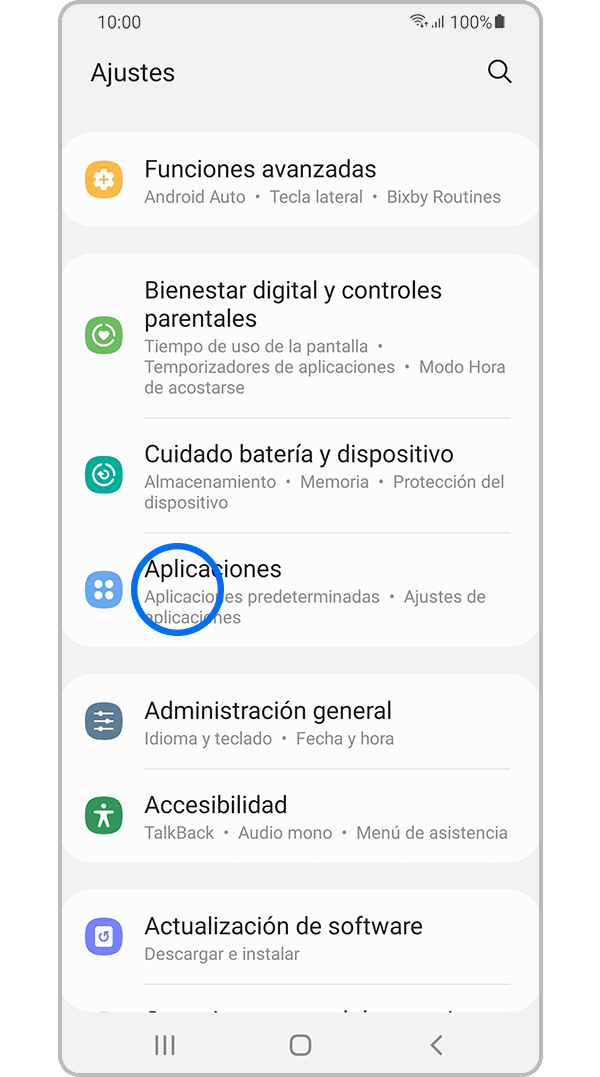Open Actualización de software
This screenshot has width=600, height=1077.
point(300,938)
